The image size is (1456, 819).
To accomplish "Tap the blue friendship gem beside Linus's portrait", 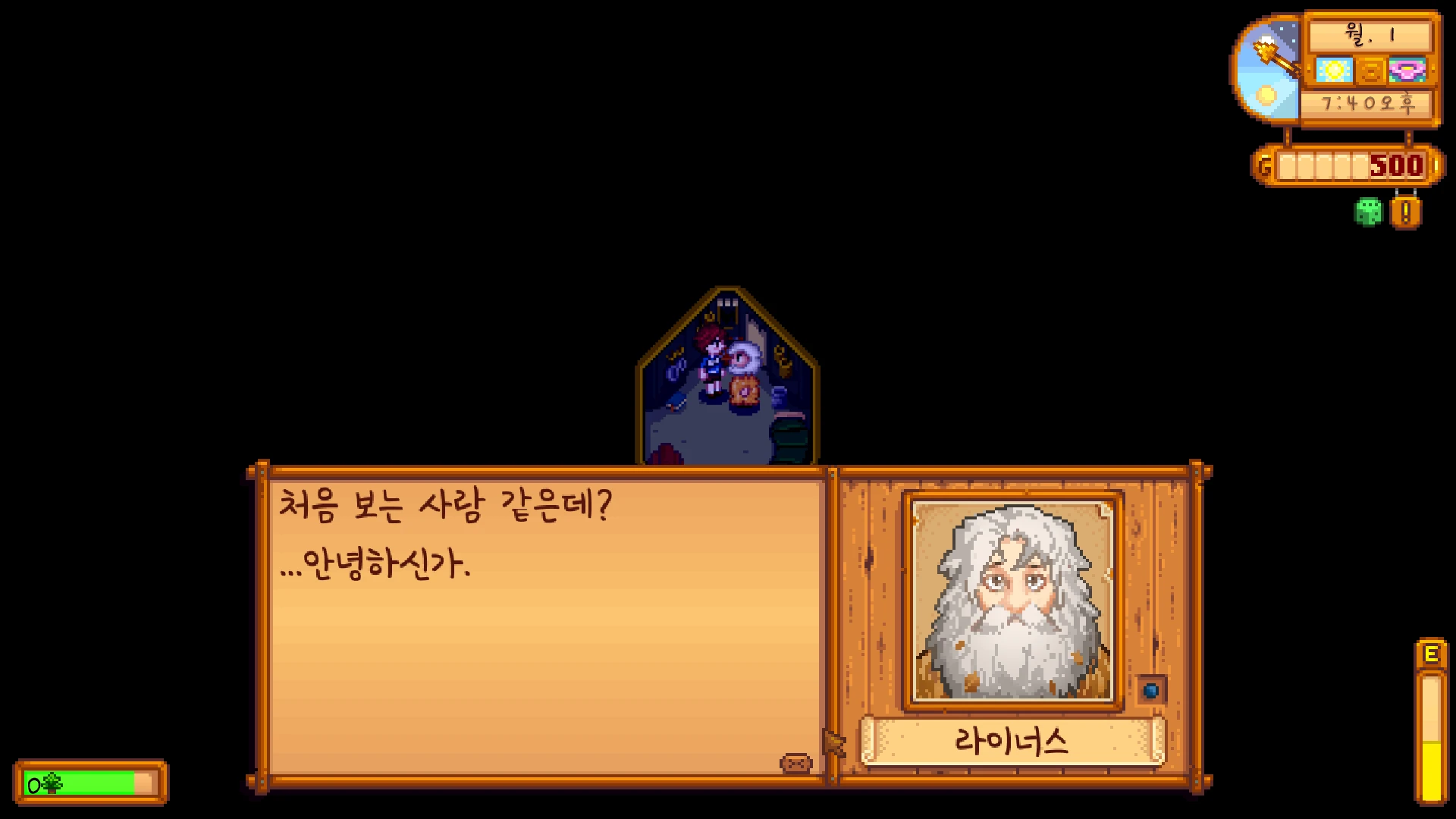I will click(x=1151, y=691).
